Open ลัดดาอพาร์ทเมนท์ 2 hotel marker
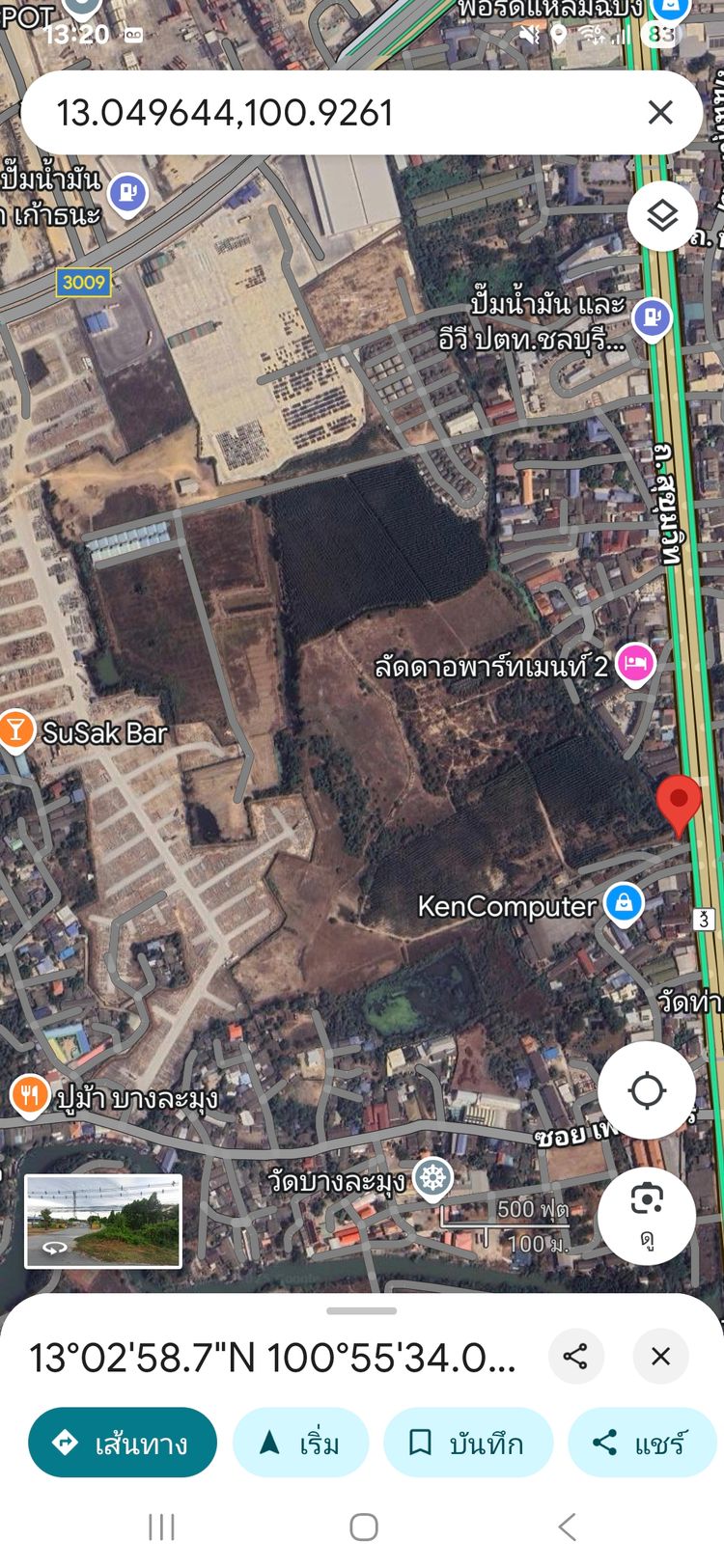This screenshot has width=724, height=1568. pyautogui.click(x=634, y=664)
